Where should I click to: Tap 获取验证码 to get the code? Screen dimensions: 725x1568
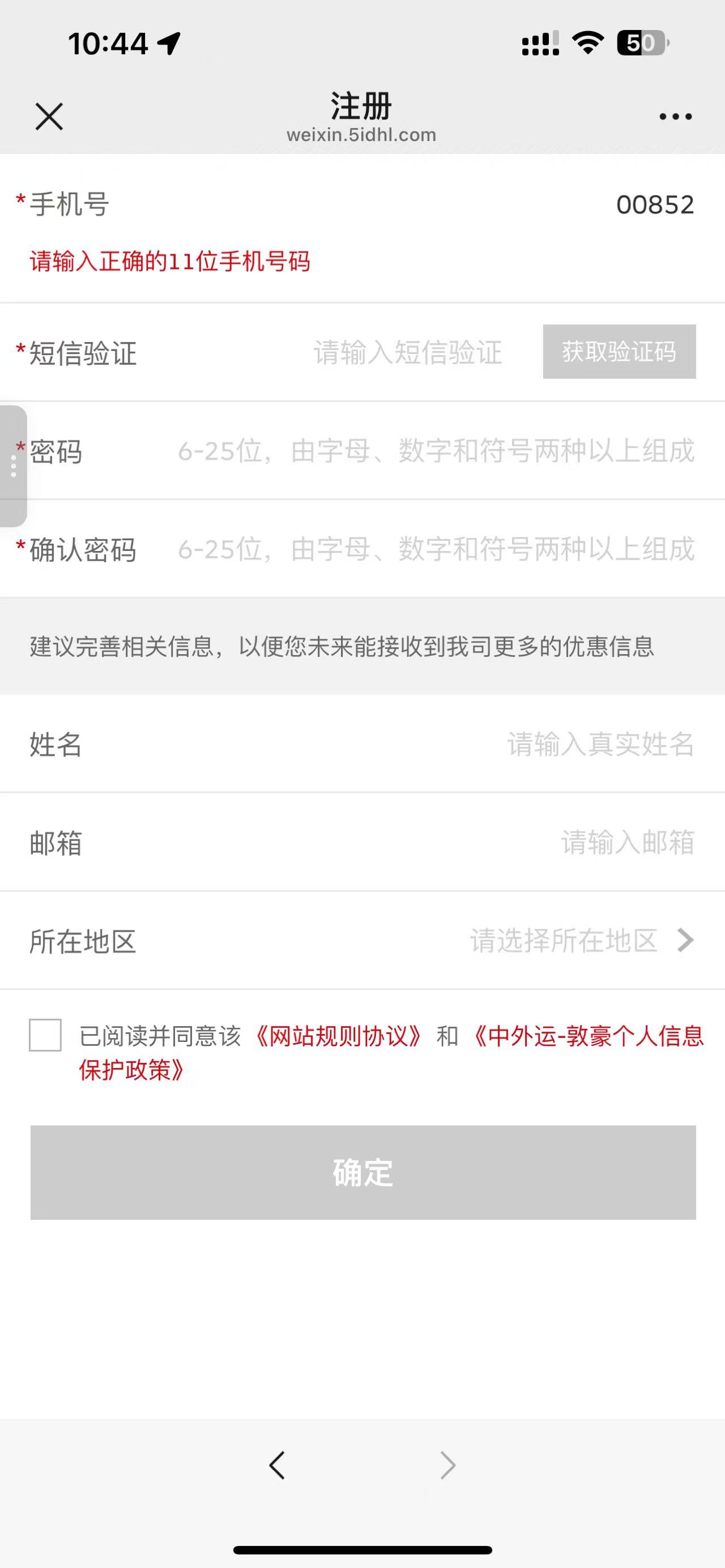click(x=619, y=352)
